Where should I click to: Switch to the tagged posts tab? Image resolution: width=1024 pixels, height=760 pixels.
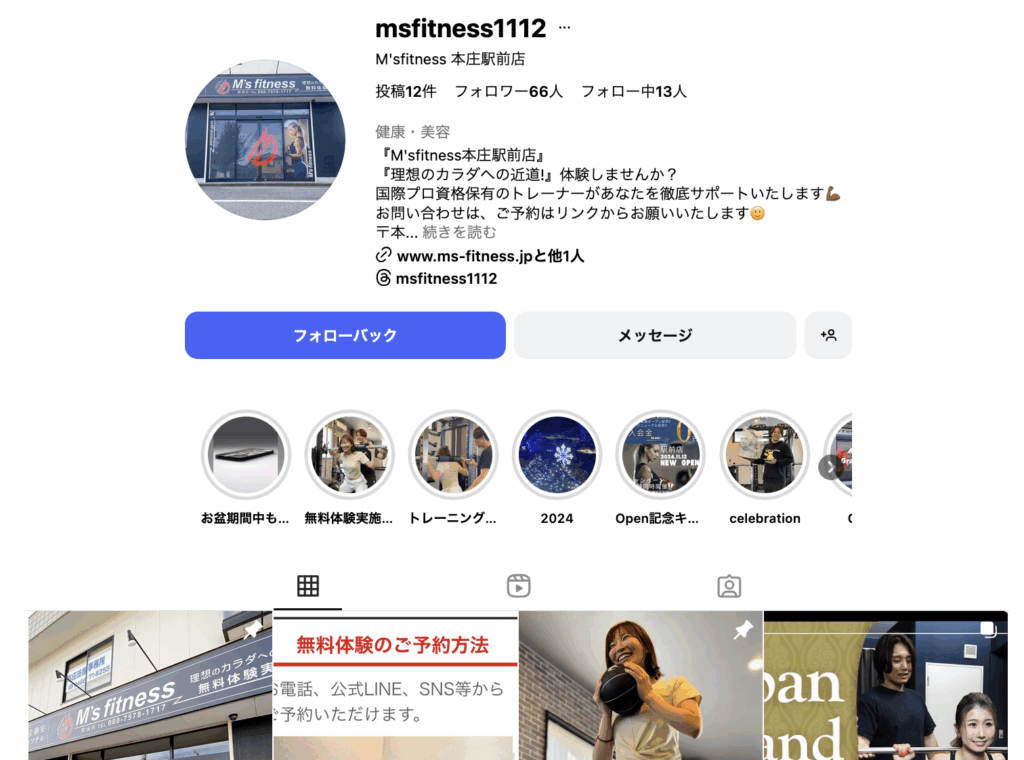(x=729, y=586)
